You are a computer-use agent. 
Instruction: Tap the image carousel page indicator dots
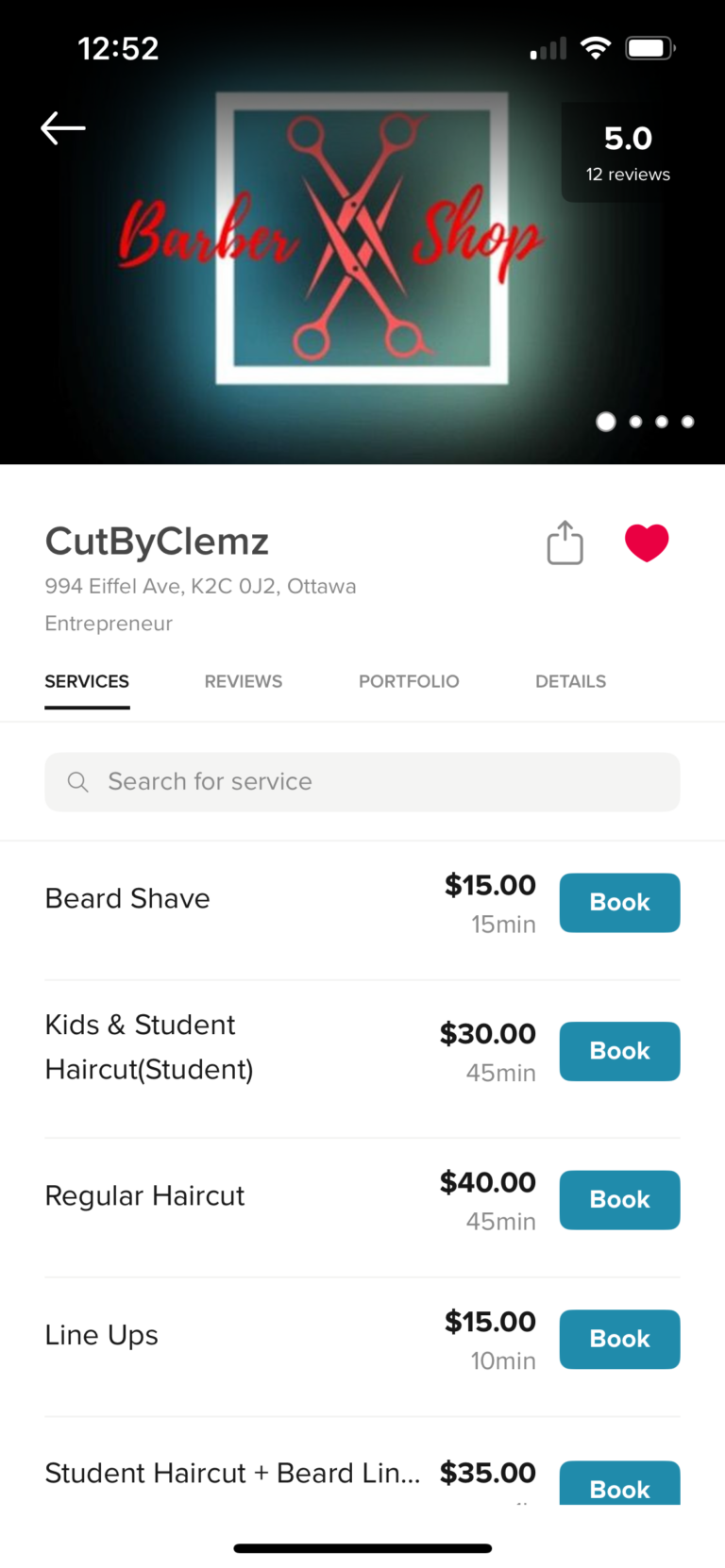(647, 422)
